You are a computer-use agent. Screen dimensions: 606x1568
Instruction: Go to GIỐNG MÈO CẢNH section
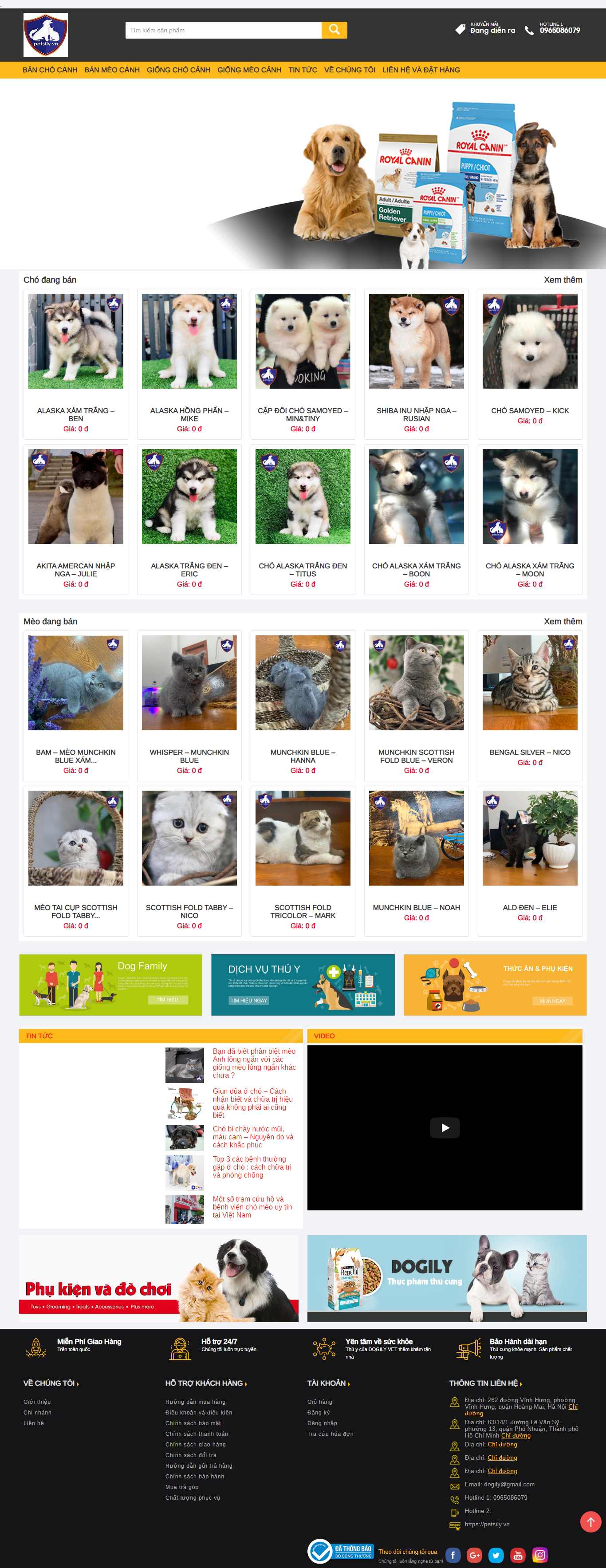point(249,70)
